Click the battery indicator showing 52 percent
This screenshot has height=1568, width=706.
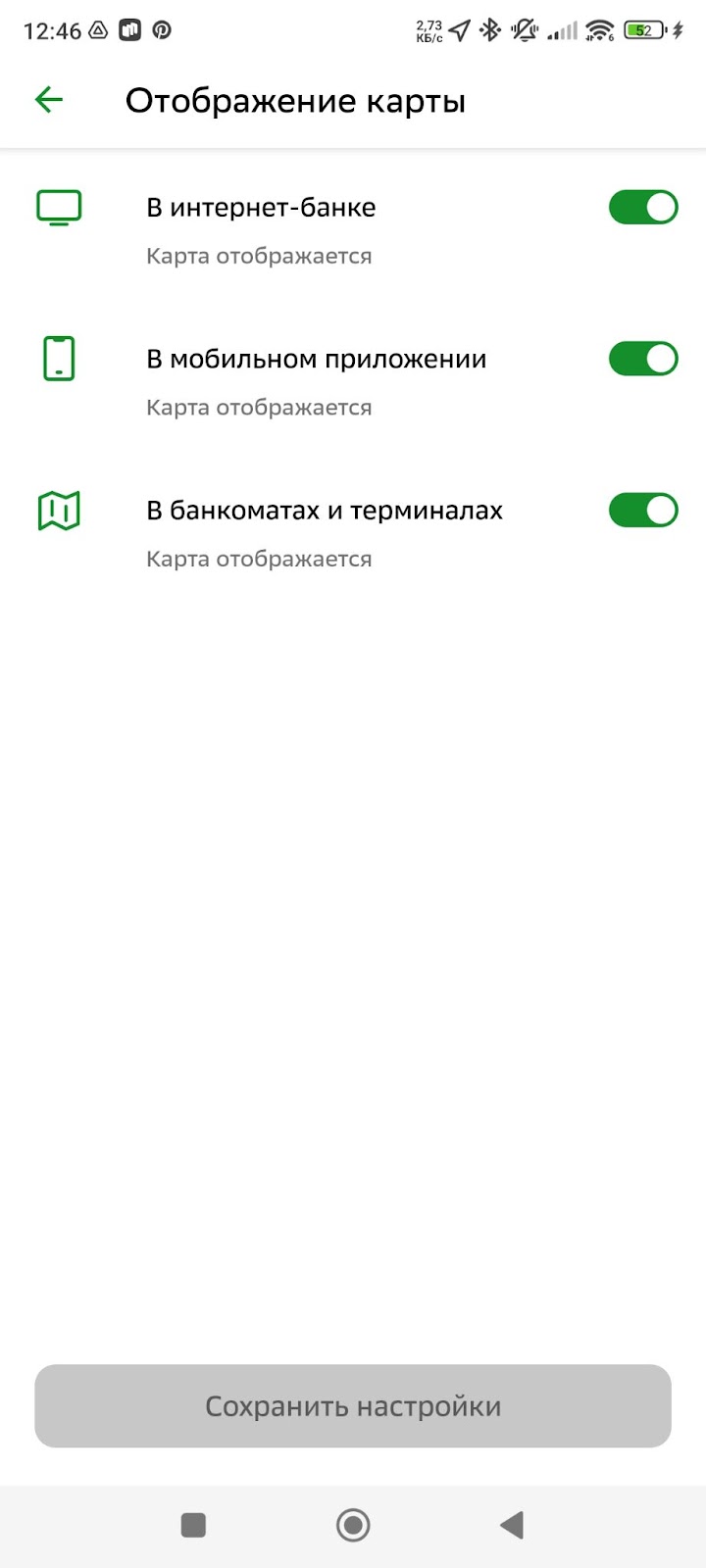[643, 30]
